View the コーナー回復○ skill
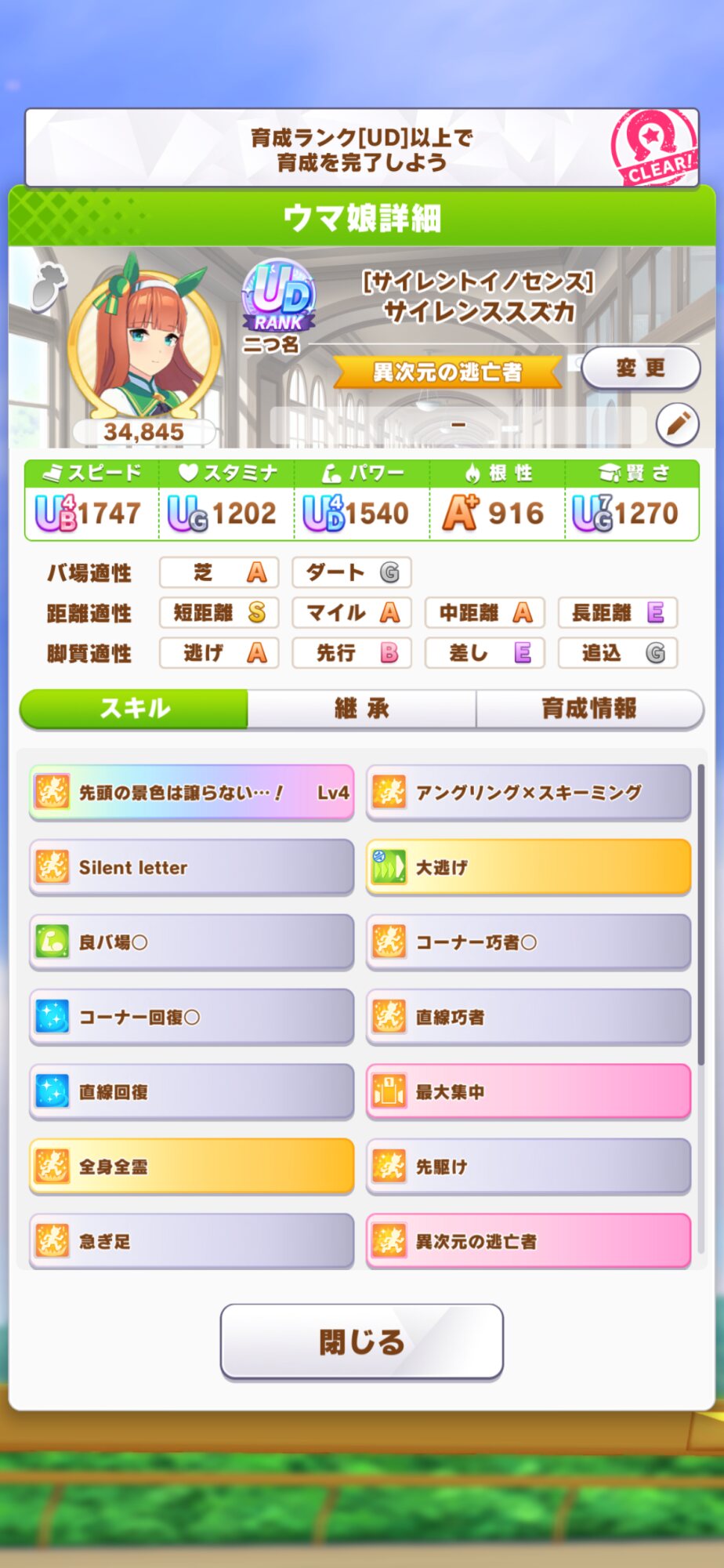The width and height of the screenshot is (724, 1568). (x=192, y=1017)
